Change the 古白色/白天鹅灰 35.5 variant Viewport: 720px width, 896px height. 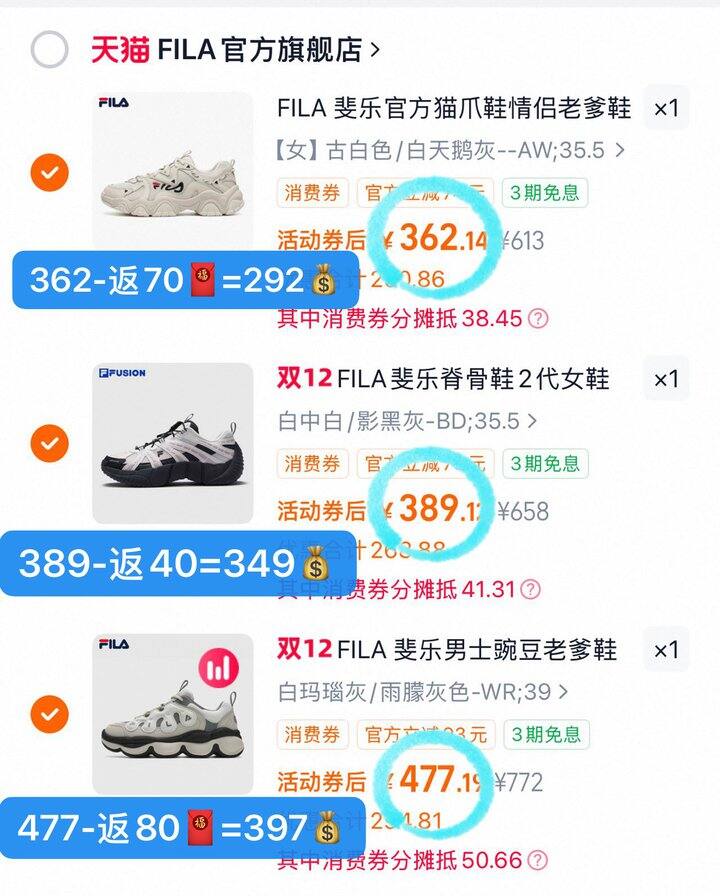point(450,151)
